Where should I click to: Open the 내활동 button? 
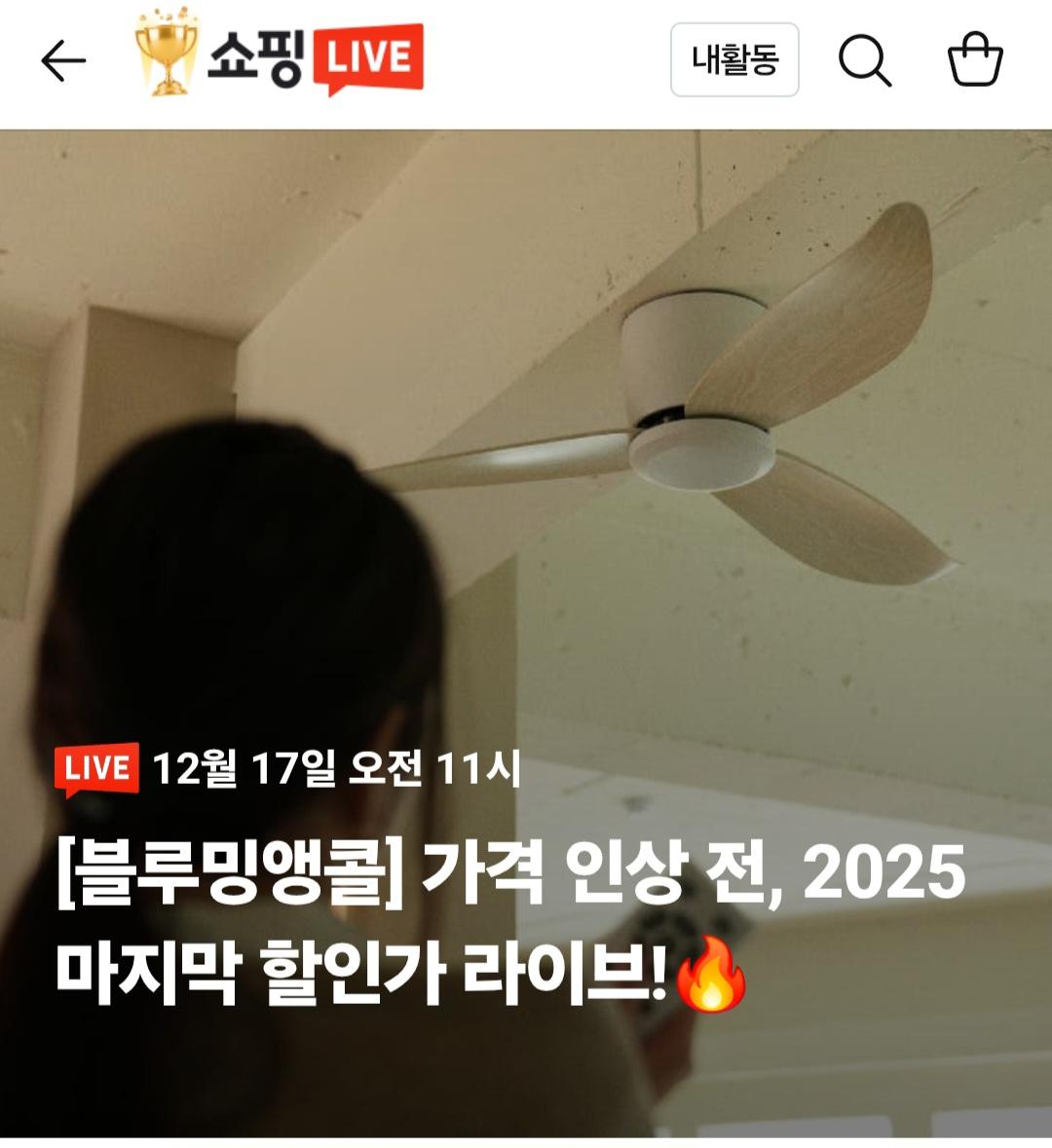pyautogui.click(x=734, y=60)
